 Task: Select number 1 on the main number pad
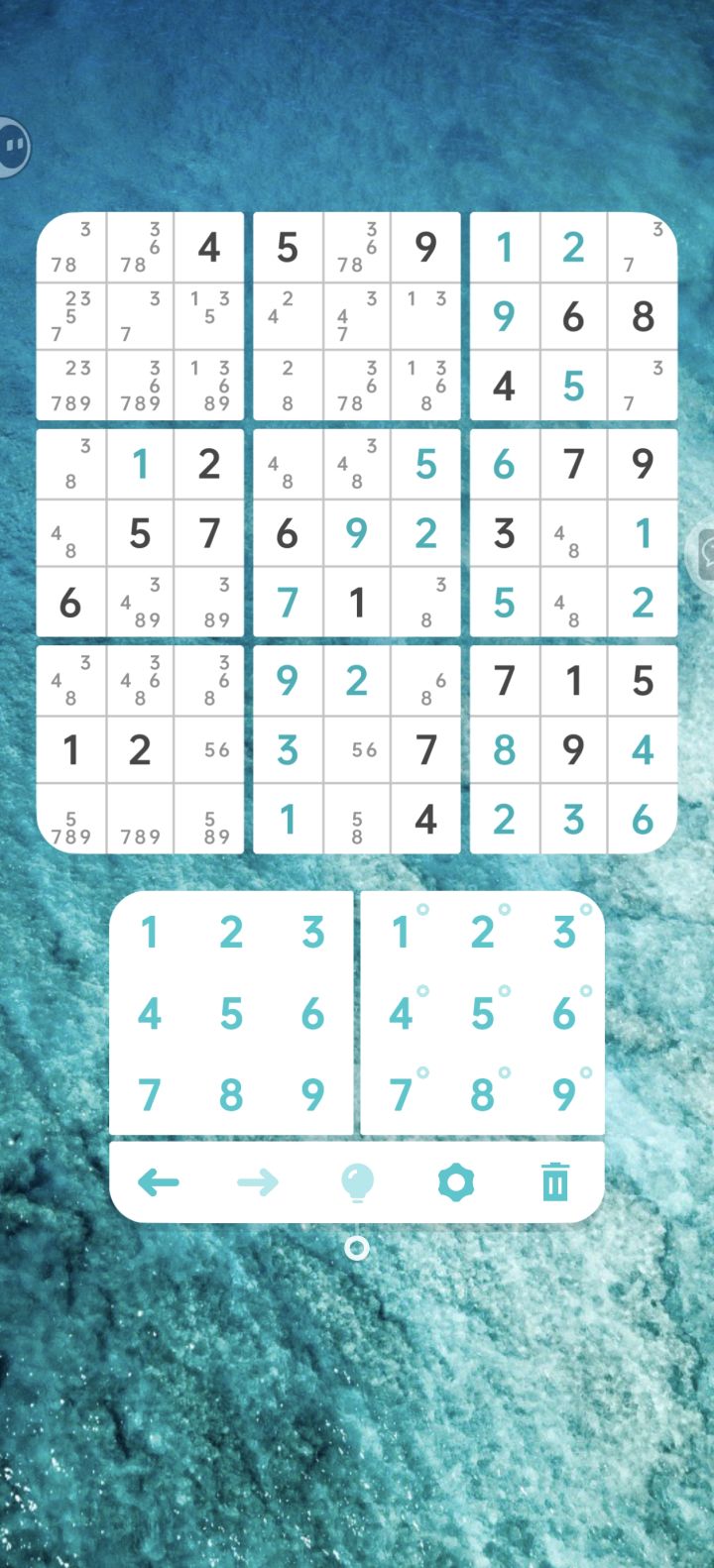[x=149, y=931]
